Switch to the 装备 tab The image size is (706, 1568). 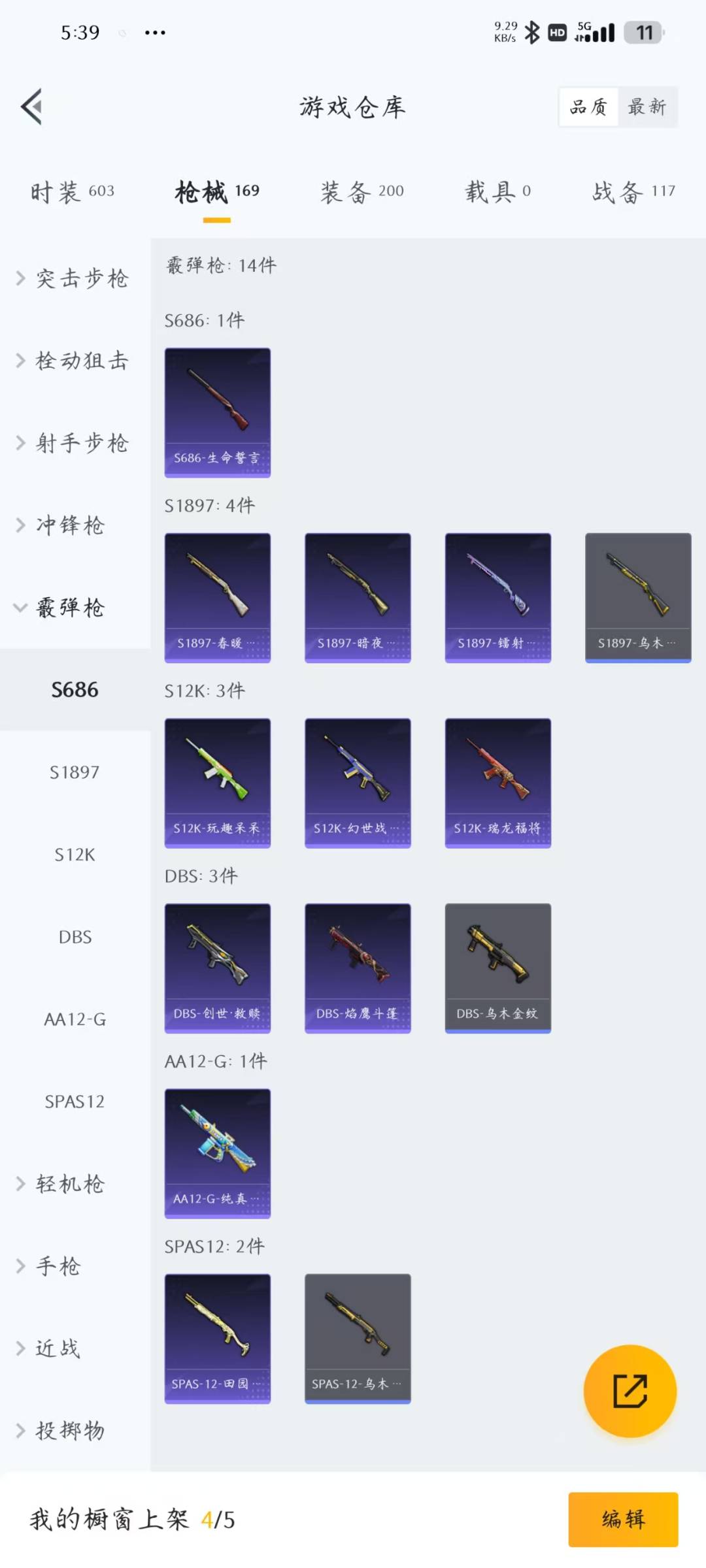pyautogui.click(x=361, y=191)
